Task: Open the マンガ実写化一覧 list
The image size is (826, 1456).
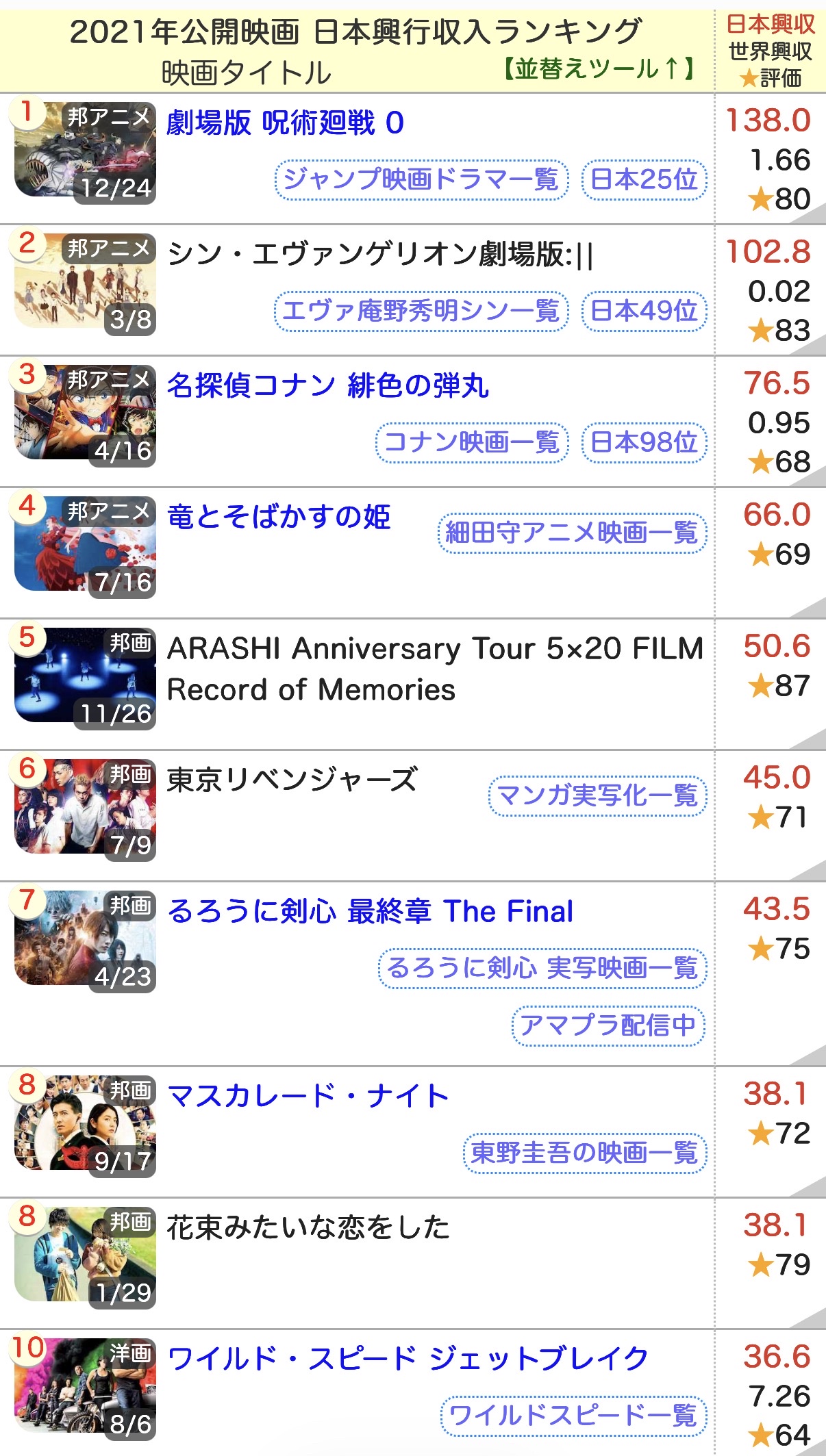Action: tap(597, 795)
